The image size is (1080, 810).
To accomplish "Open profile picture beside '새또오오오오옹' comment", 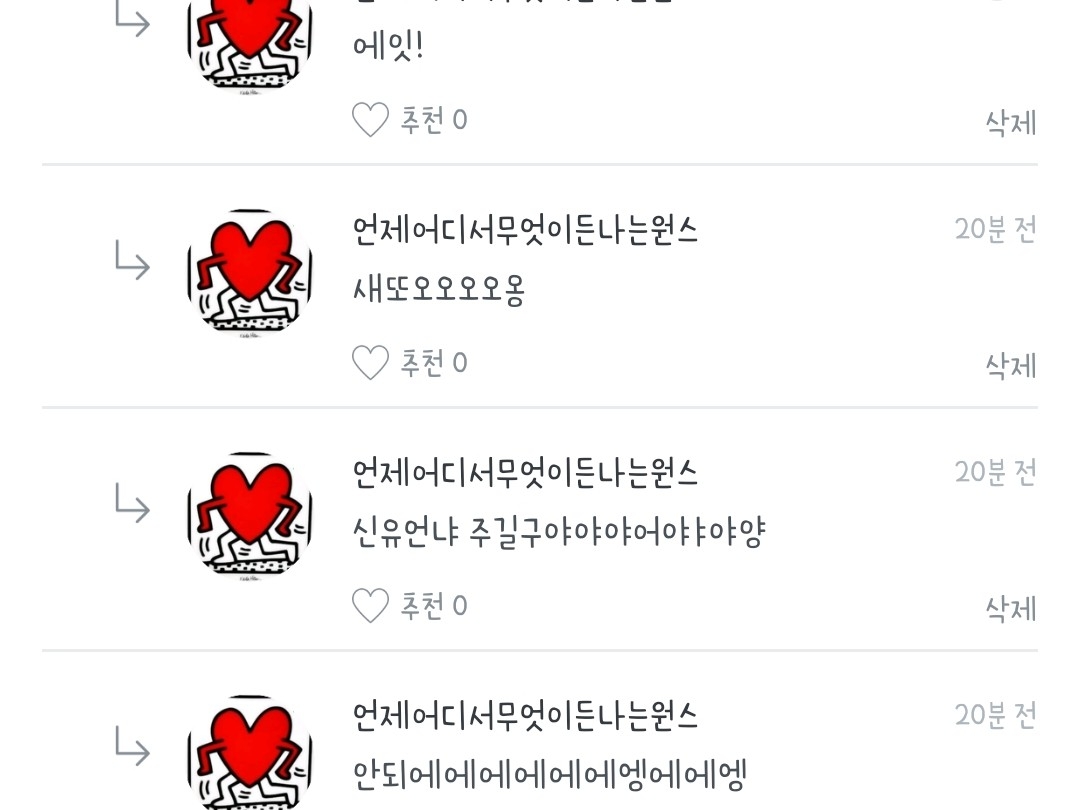I will (x=250, y=273).
